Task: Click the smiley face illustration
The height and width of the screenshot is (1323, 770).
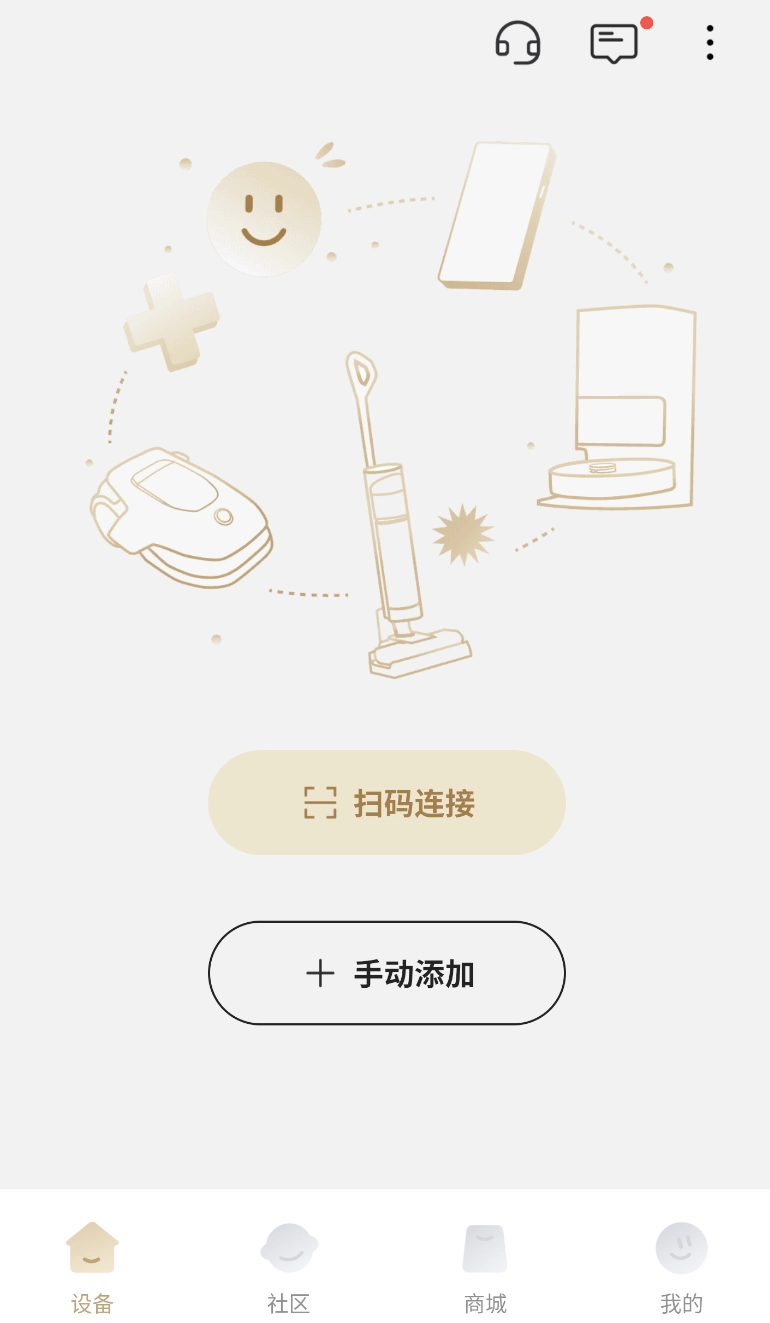Action: (264, 218)
